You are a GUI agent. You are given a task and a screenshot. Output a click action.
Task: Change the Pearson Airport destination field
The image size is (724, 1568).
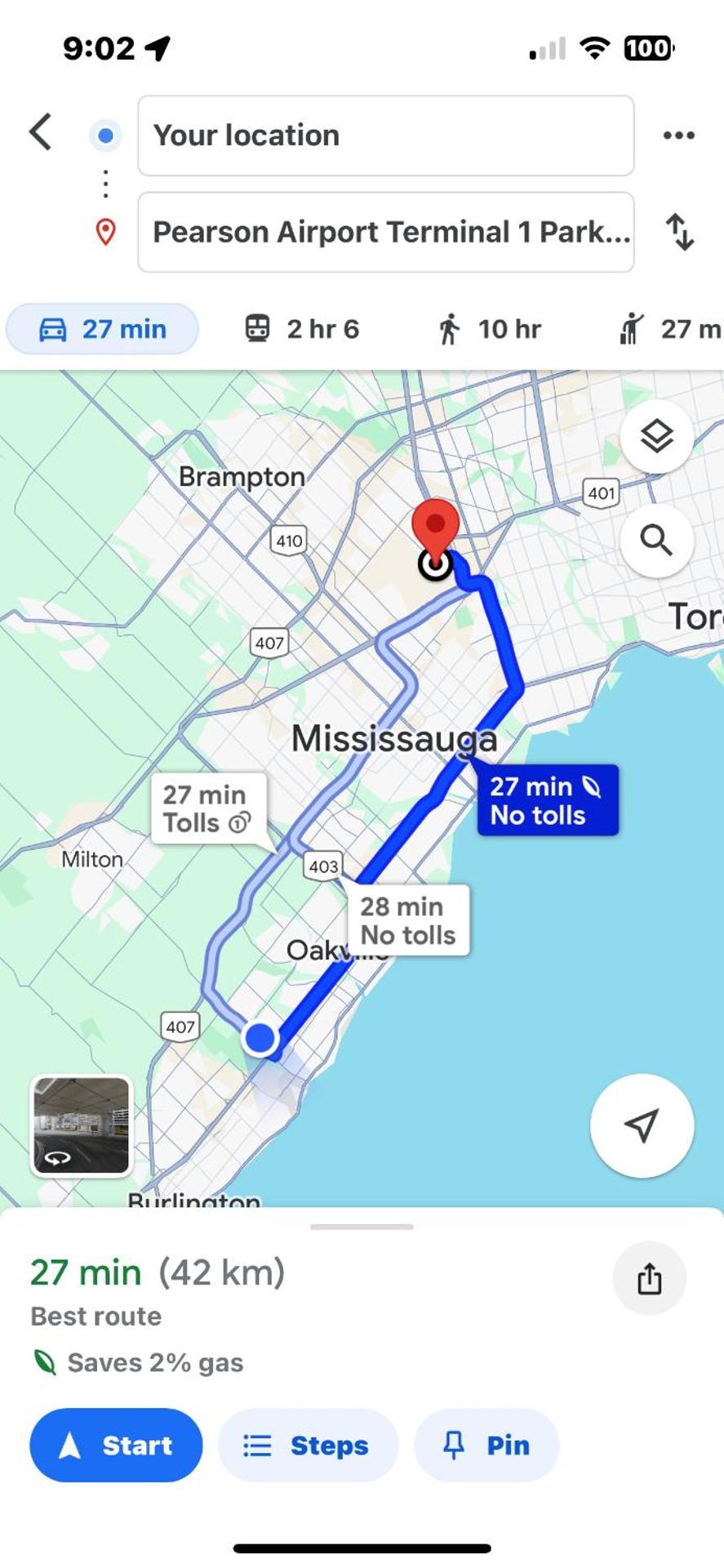coord(385,232)
